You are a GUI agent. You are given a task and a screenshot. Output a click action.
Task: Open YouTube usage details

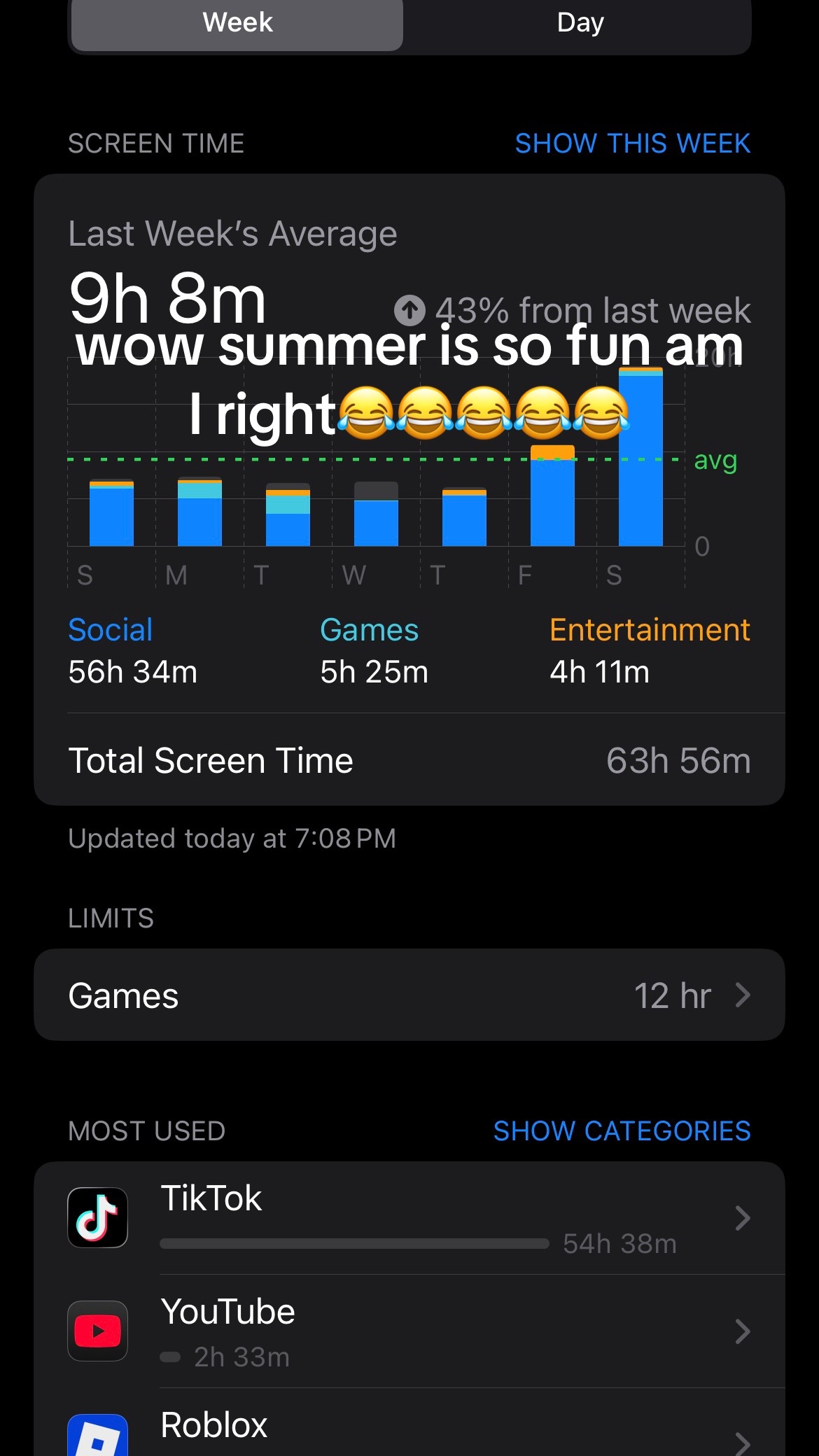coord(409,1331)
